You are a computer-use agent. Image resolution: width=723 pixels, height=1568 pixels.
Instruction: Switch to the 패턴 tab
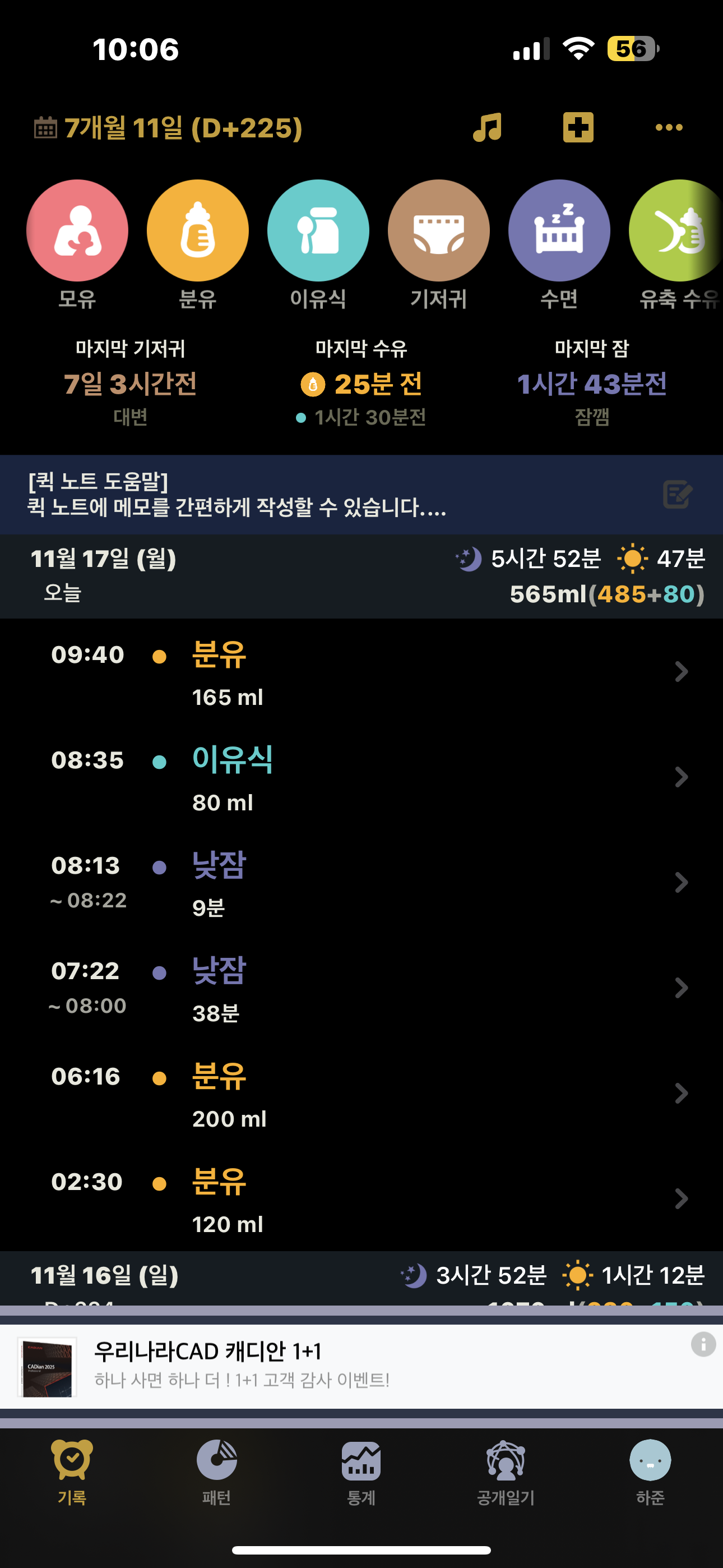(x=217, y=1470)
